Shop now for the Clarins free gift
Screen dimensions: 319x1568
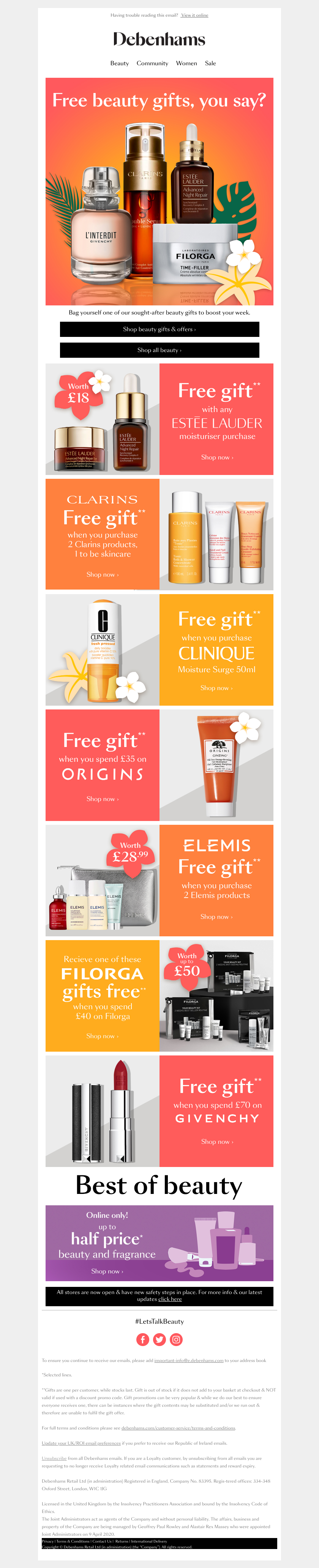102,574
